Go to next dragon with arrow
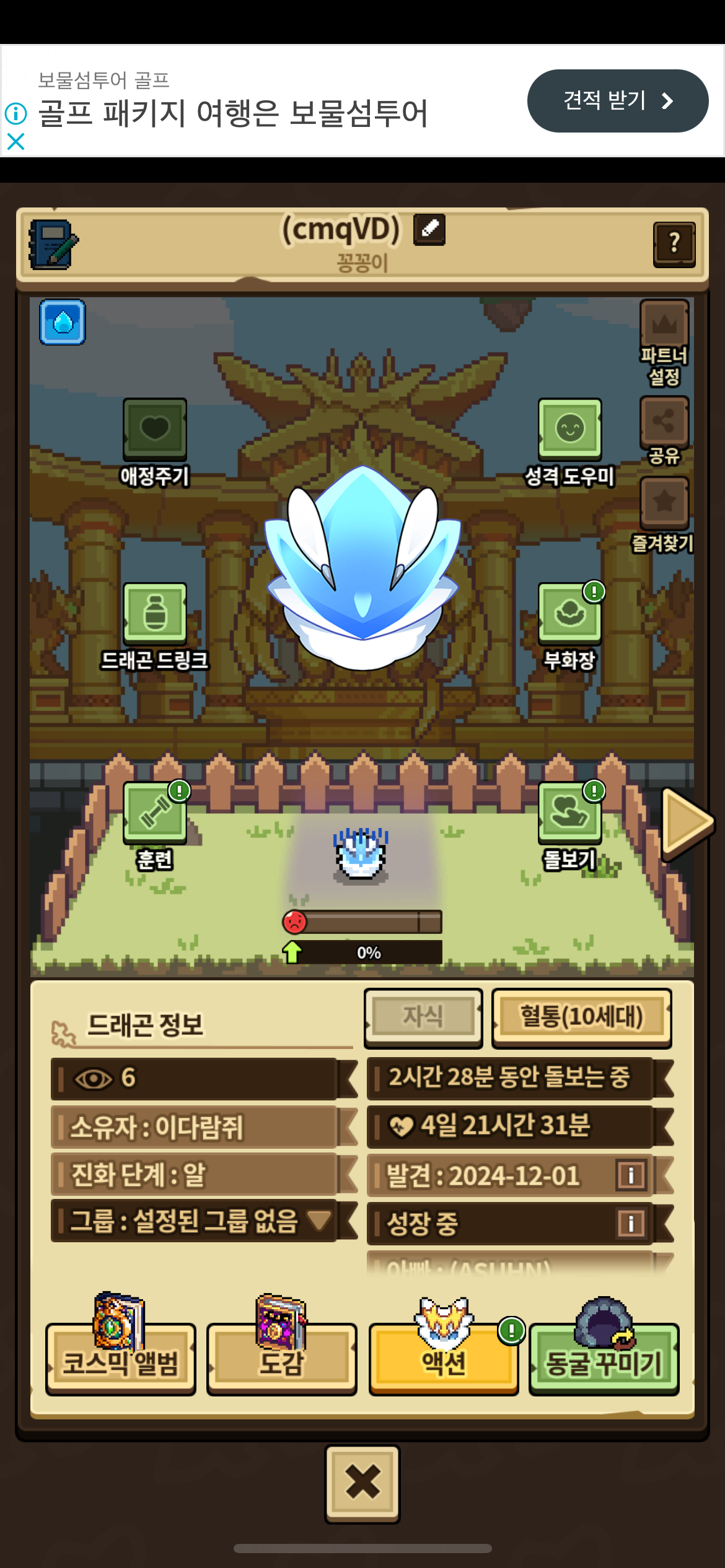 [x=687, y=824]
